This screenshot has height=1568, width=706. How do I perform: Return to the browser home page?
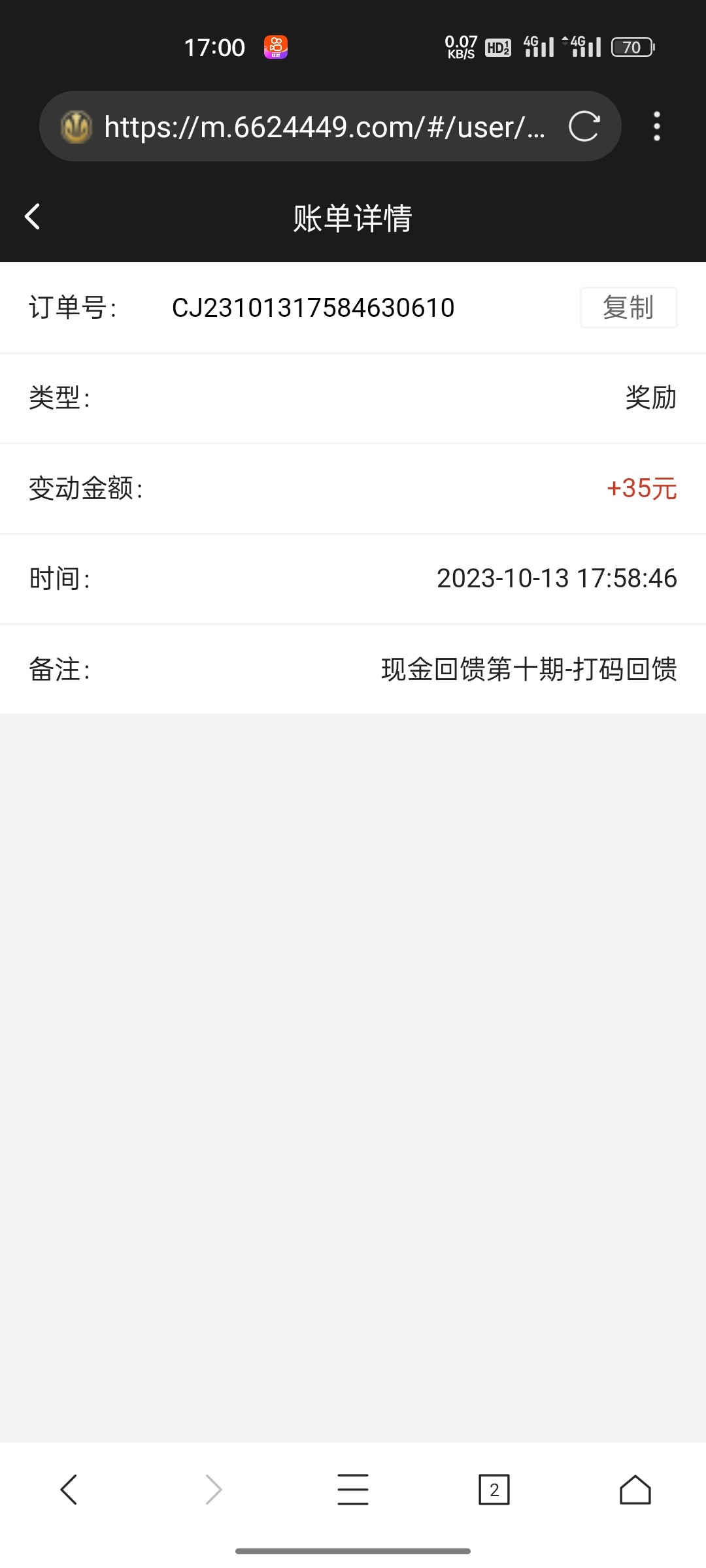coord(635,1490)
